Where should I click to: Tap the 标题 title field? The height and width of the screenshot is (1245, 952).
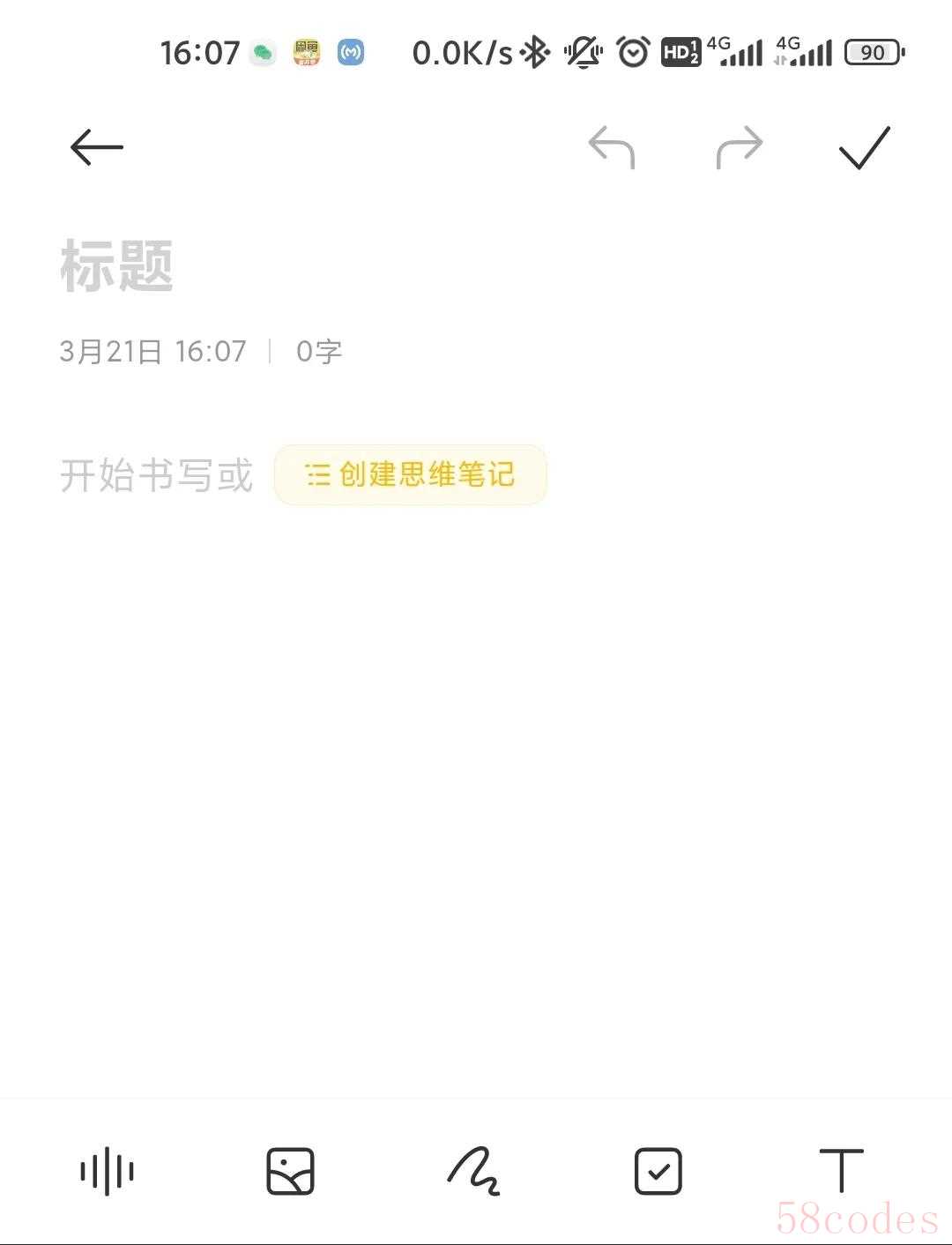[x=117, y=266]
